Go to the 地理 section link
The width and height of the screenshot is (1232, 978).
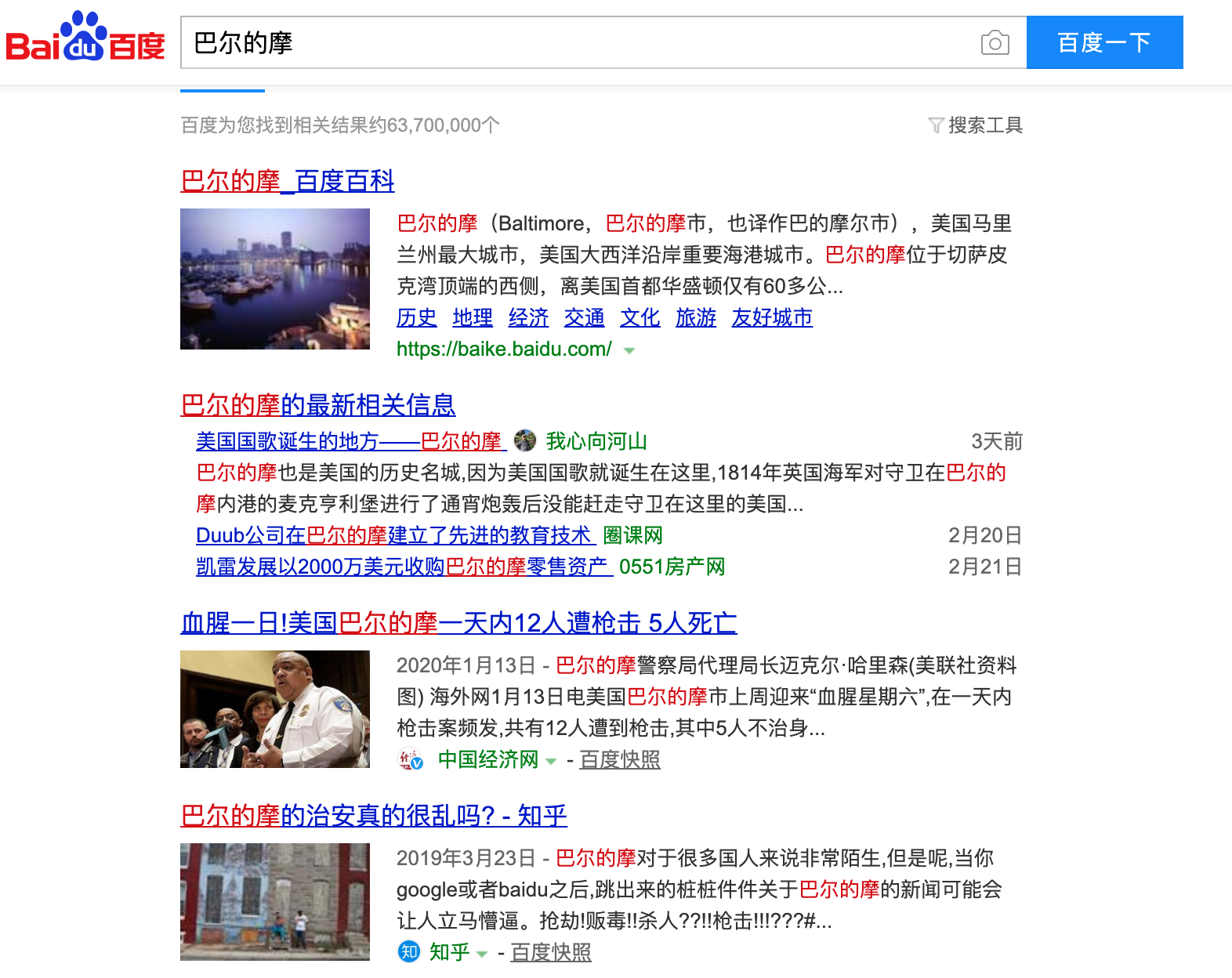point(473,317)
